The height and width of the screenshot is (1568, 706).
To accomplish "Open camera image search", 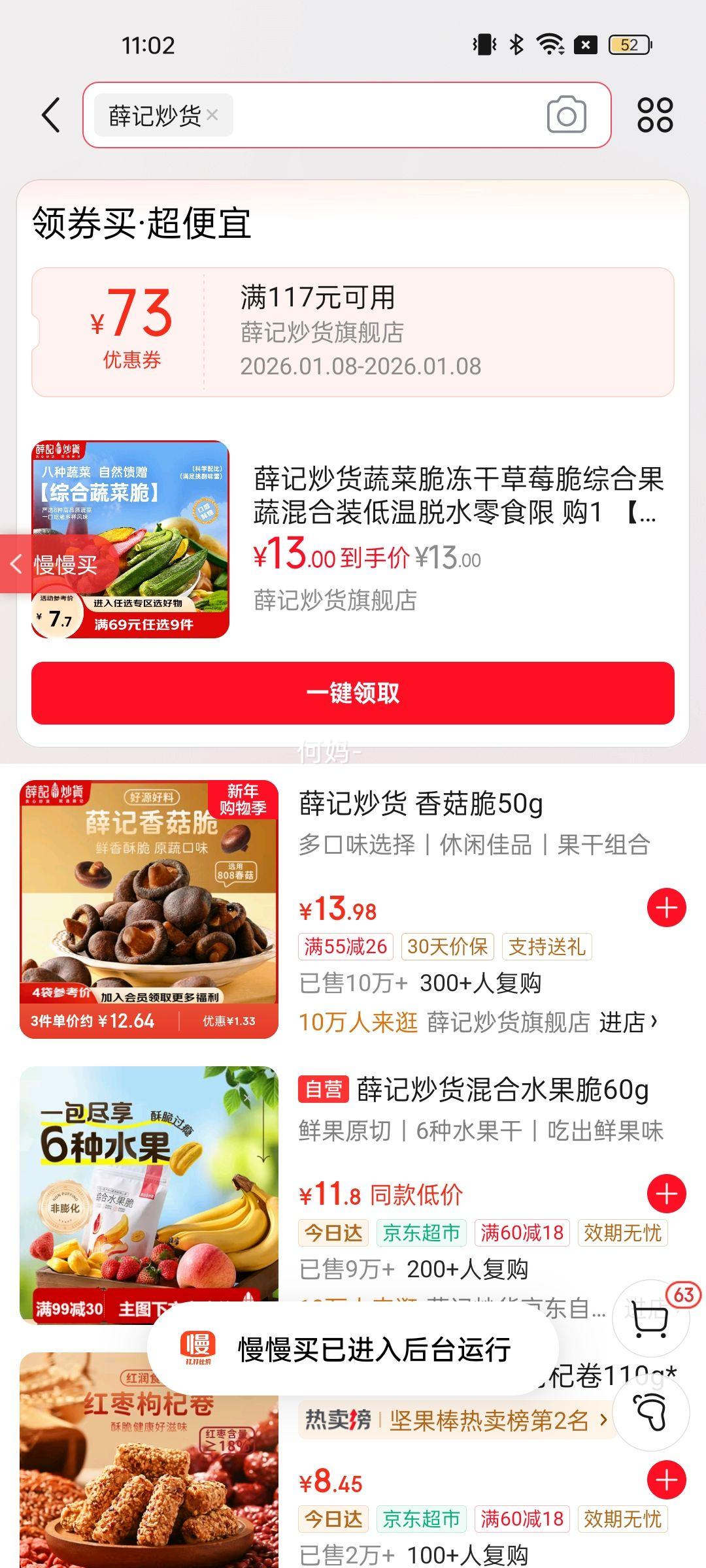I will tap(566, 115).
